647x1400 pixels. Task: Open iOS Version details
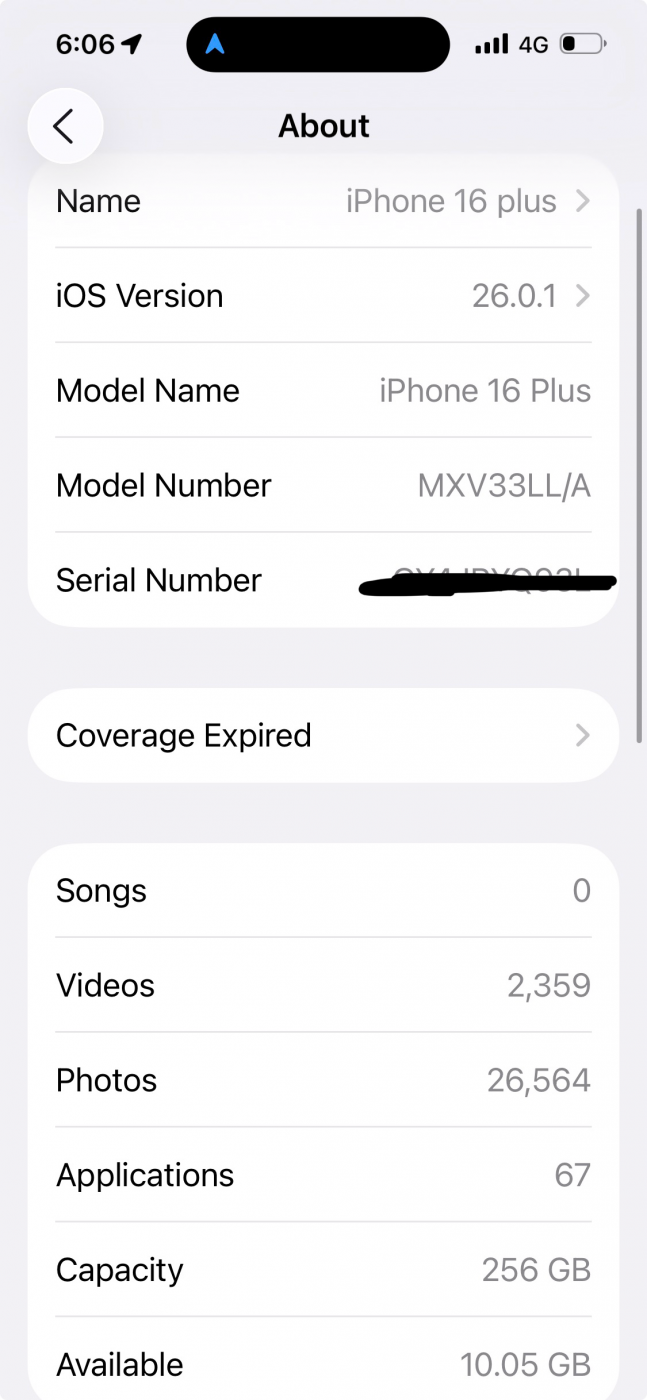pos(323,296)
